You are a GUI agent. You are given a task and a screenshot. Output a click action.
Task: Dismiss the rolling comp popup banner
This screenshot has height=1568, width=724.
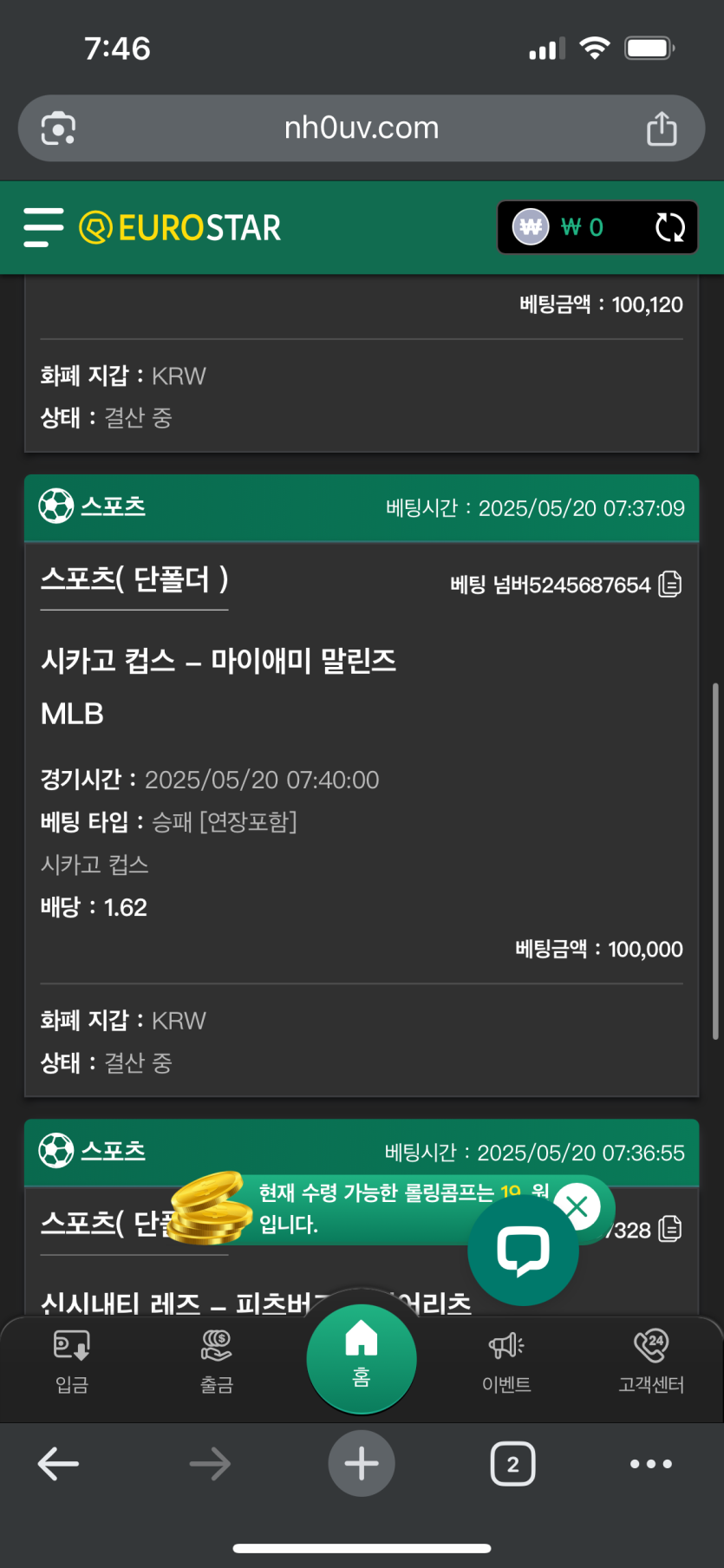577,1206
